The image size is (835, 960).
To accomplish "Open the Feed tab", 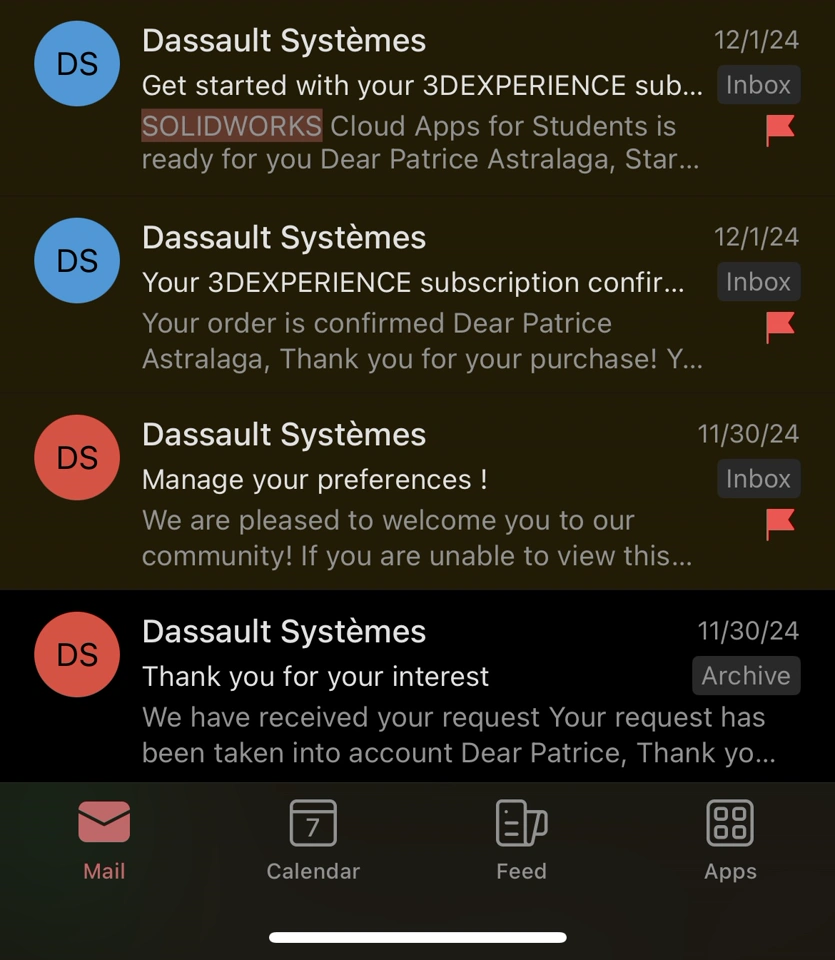I will (521, 840).
